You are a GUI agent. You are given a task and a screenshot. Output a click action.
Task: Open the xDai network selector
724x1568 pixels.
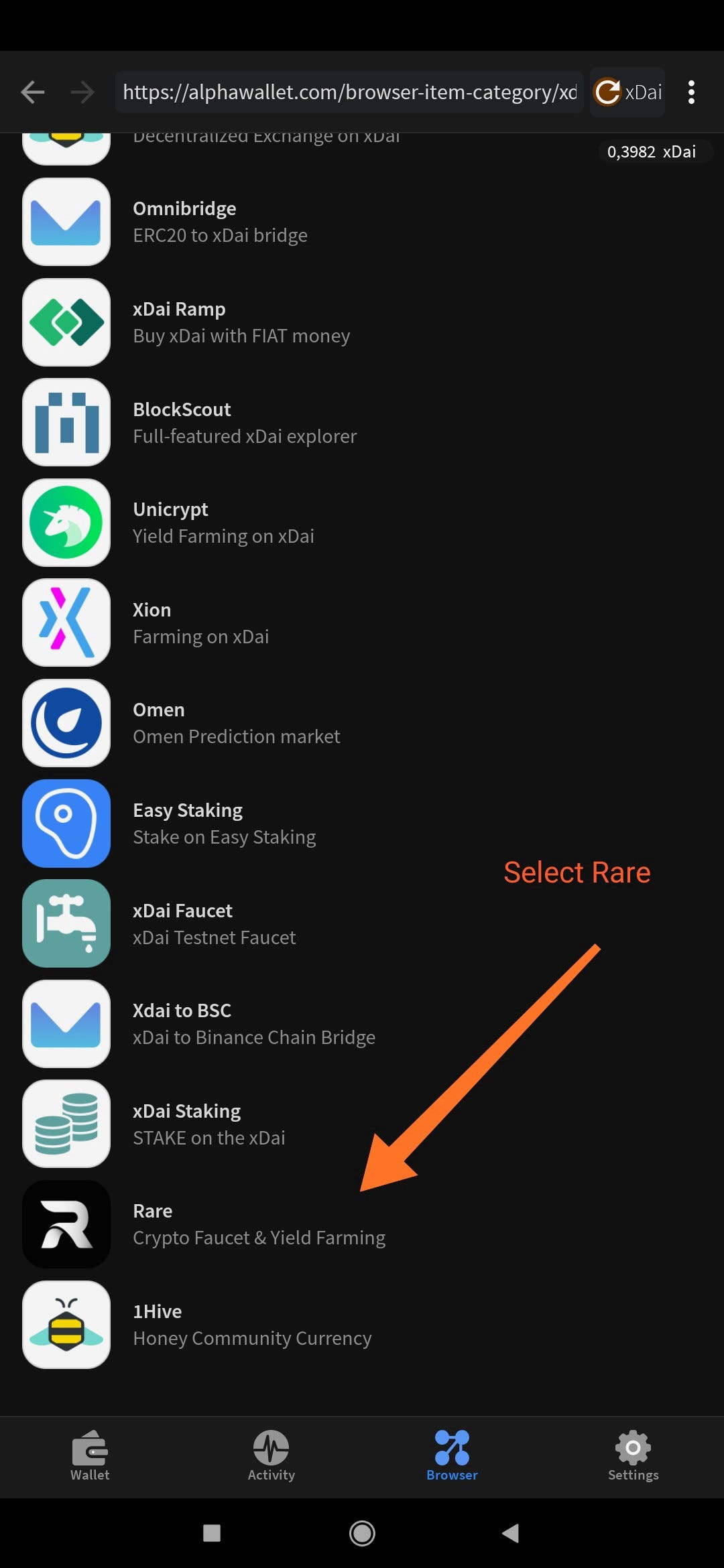coord(628,92)
